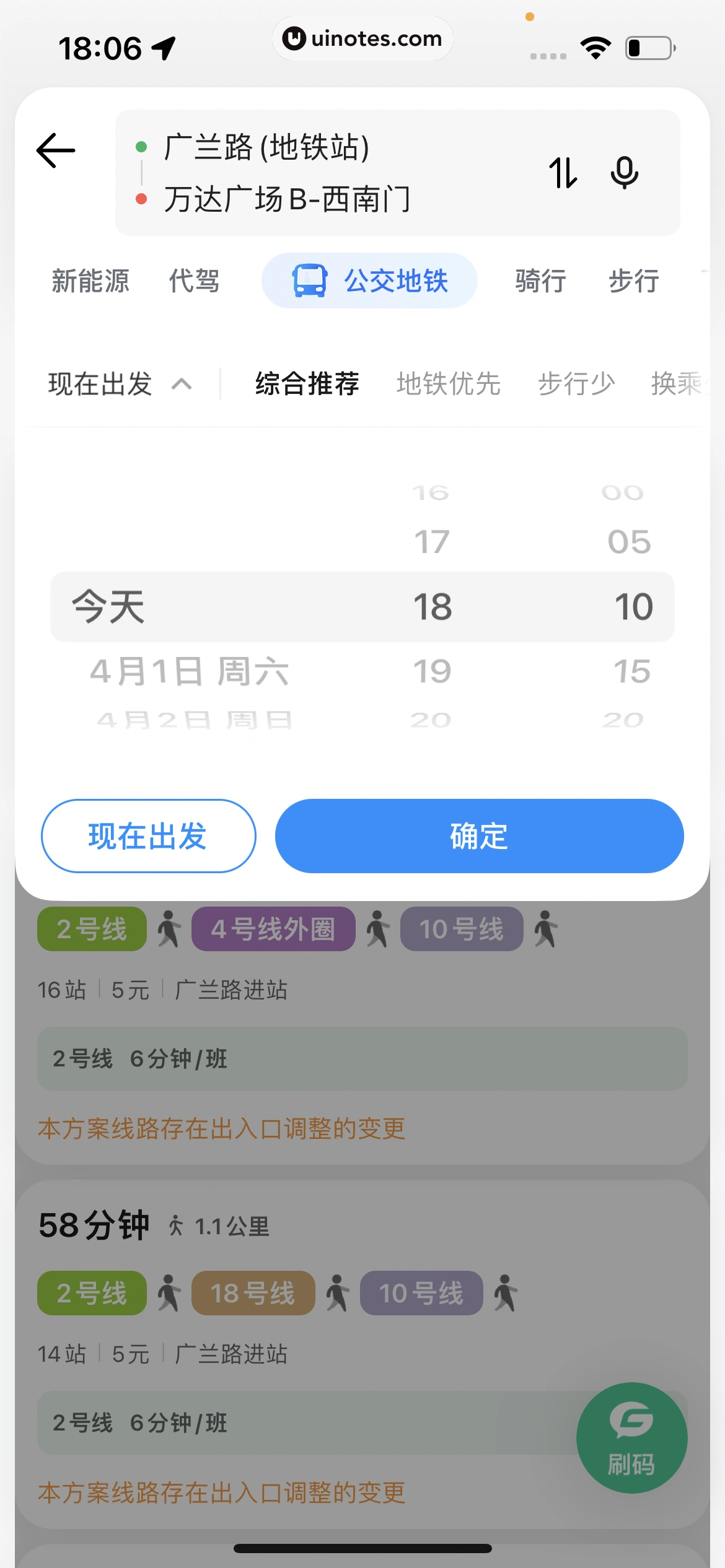Switch to the 代驾 tab
This screenshot has width=725, height=1568.
pyautogui.click(x=195, y=281)
